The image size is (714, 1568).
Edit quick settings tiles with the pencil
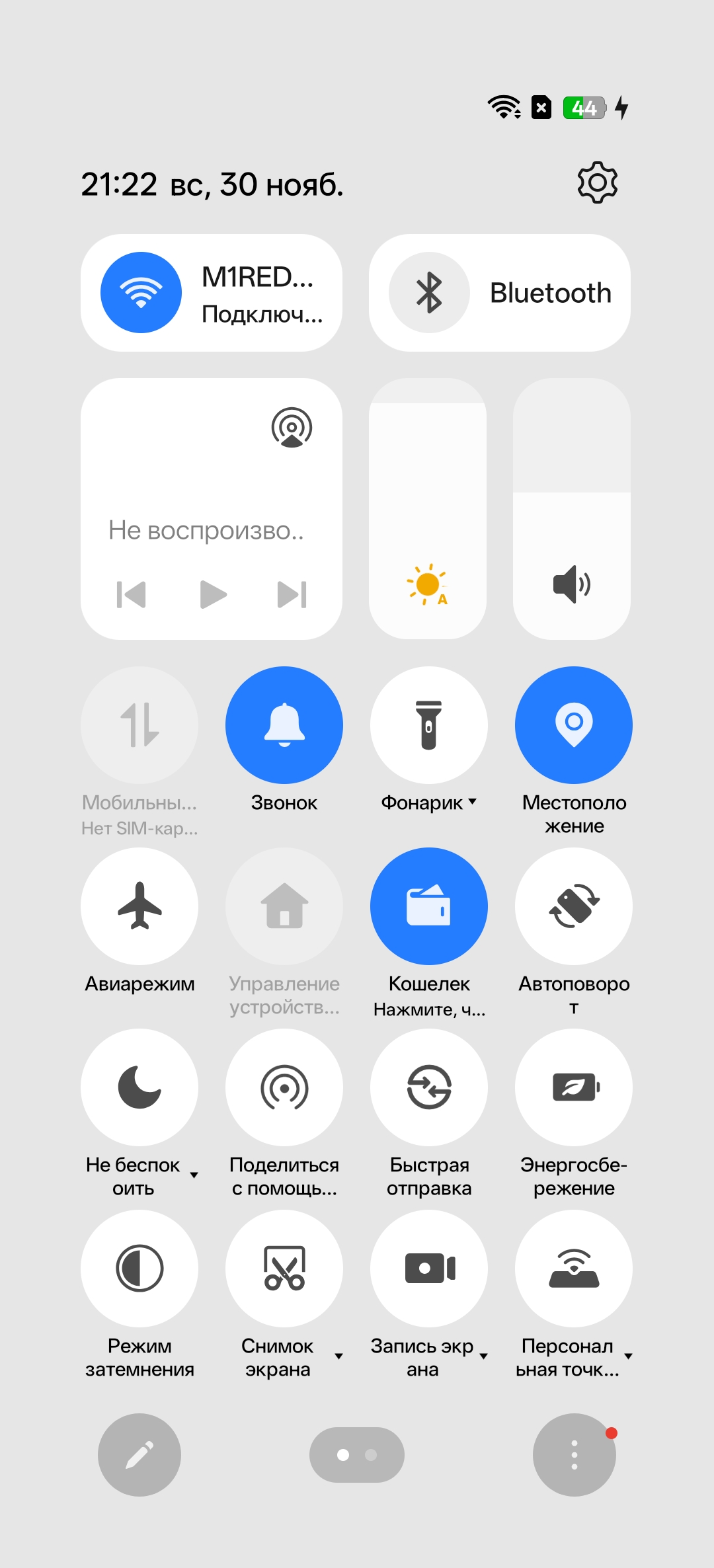[139, 1455]
